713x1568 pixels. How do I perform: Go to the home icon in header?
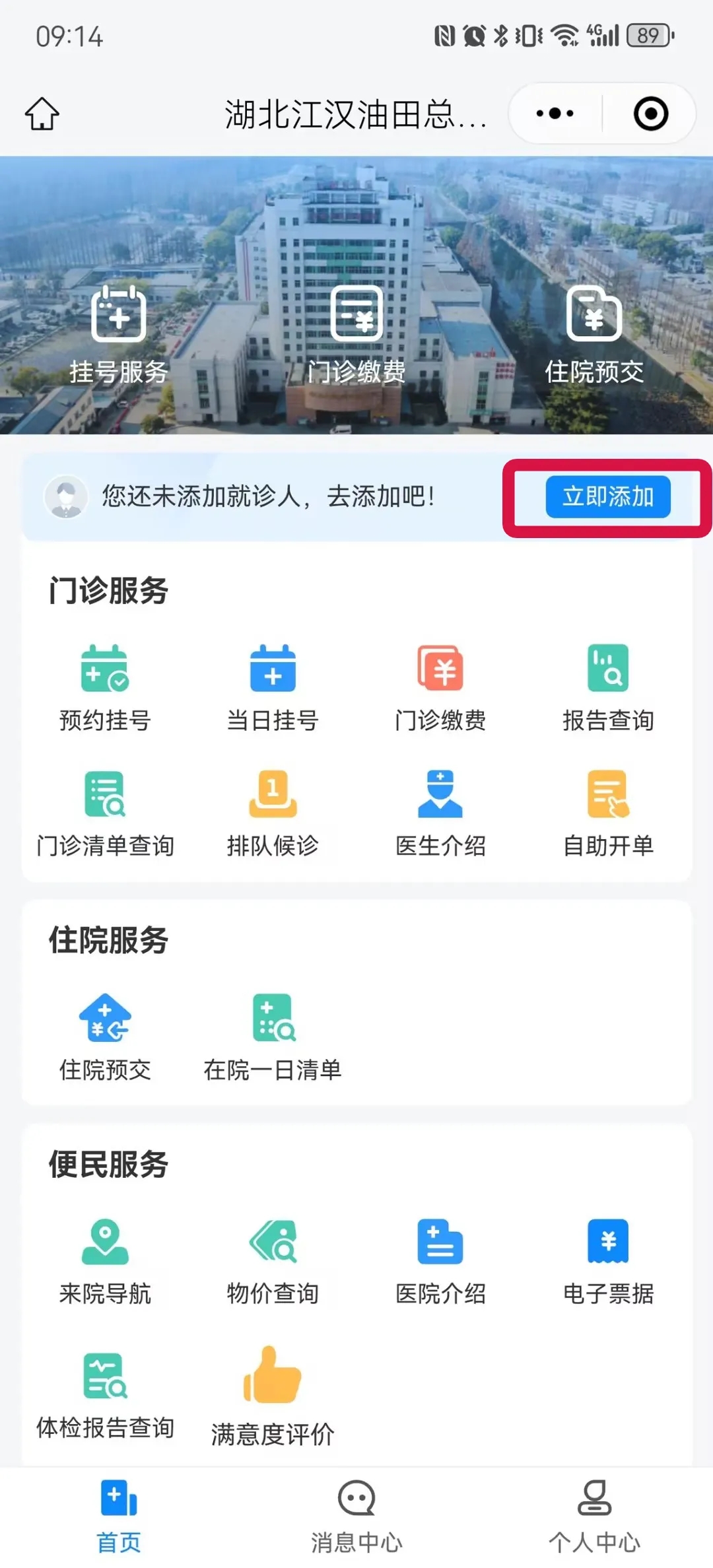coord(42,114)
